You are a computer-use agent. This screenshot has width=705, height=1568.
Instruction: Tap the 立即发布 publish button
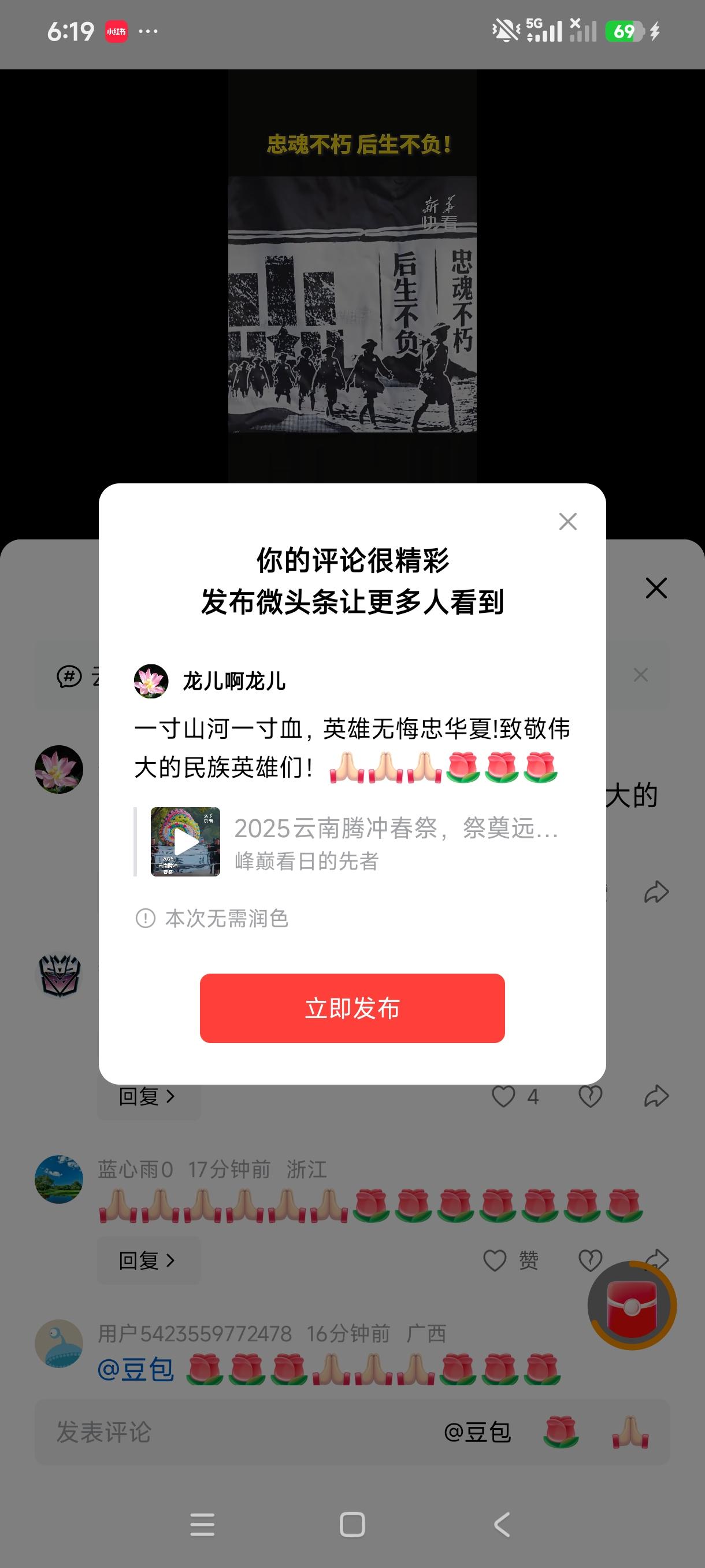click(352, 1008)
